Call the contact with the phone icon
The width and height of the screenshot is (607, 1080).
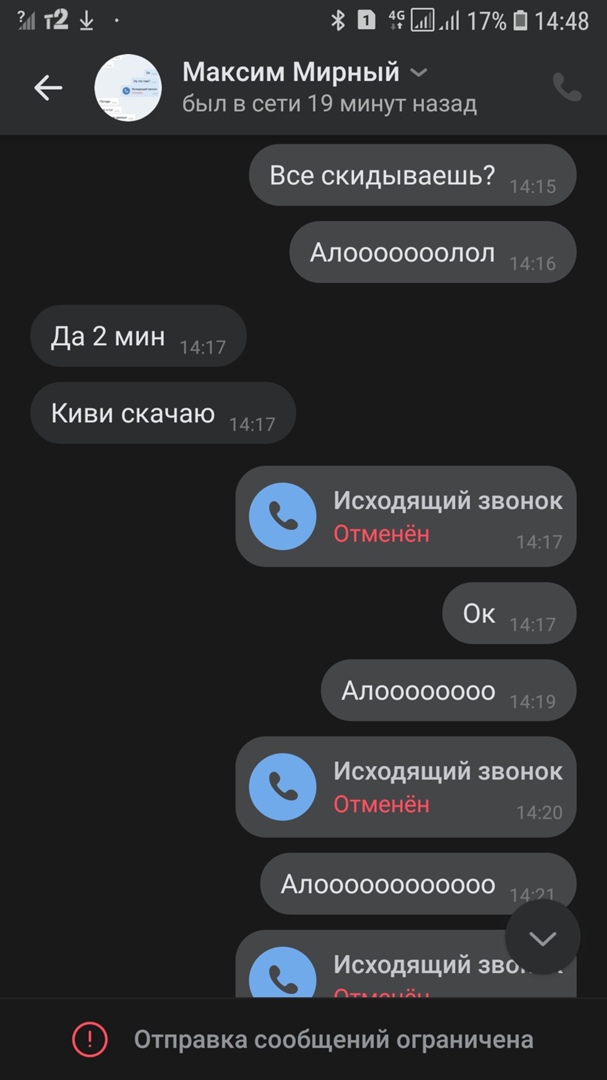(567, 88)
